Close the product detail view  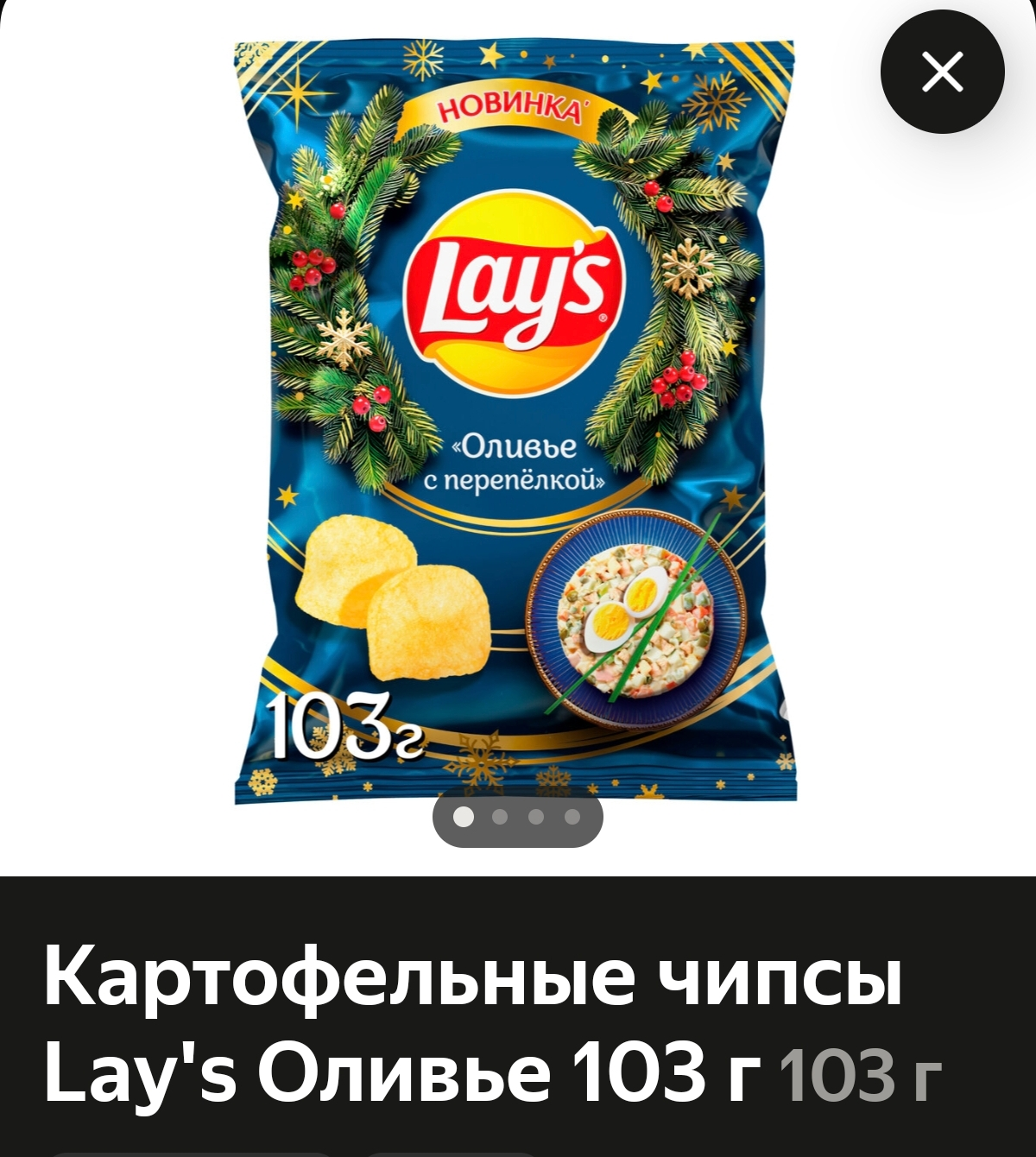tap(942, 72)
